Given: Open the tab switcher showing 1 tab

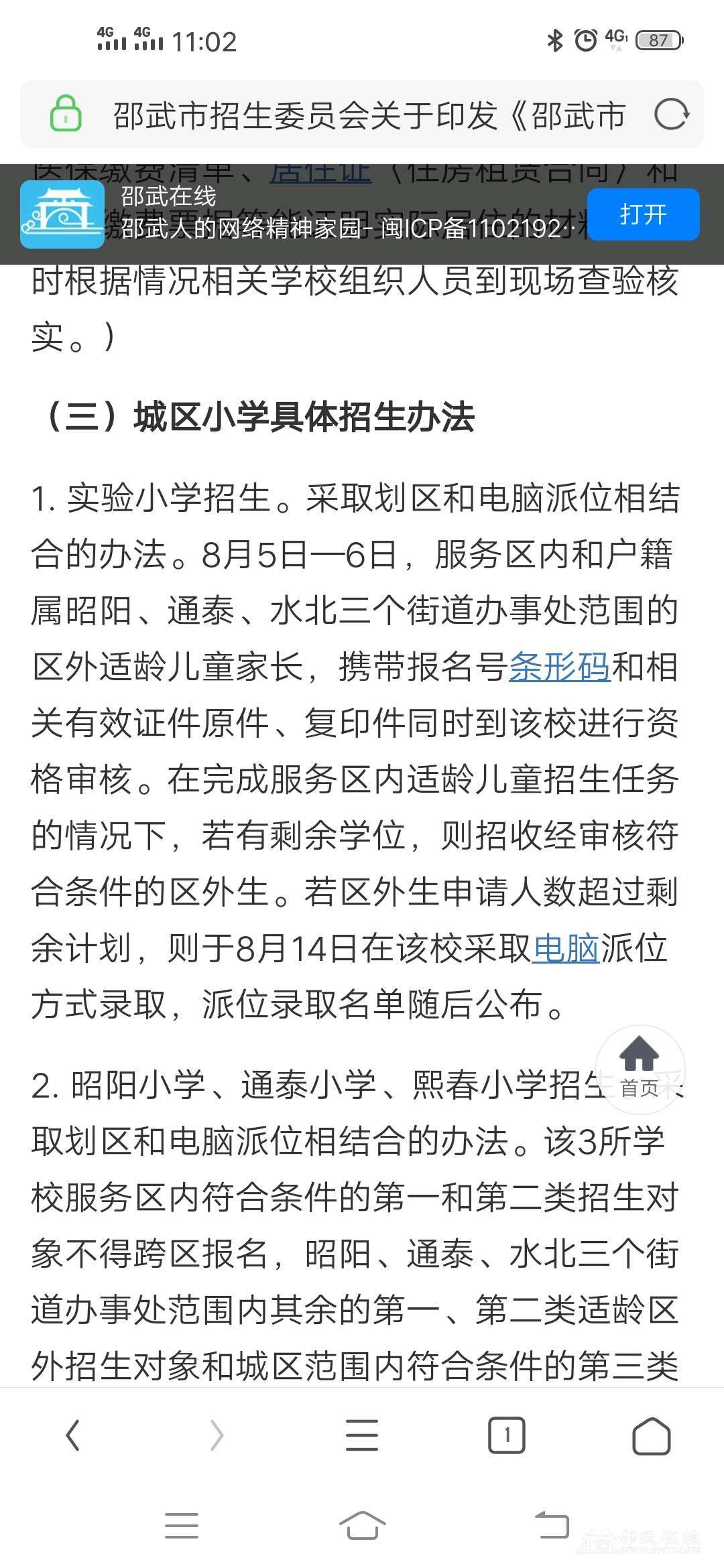Looking at the screenshot, I should (x=506, y=1436).
